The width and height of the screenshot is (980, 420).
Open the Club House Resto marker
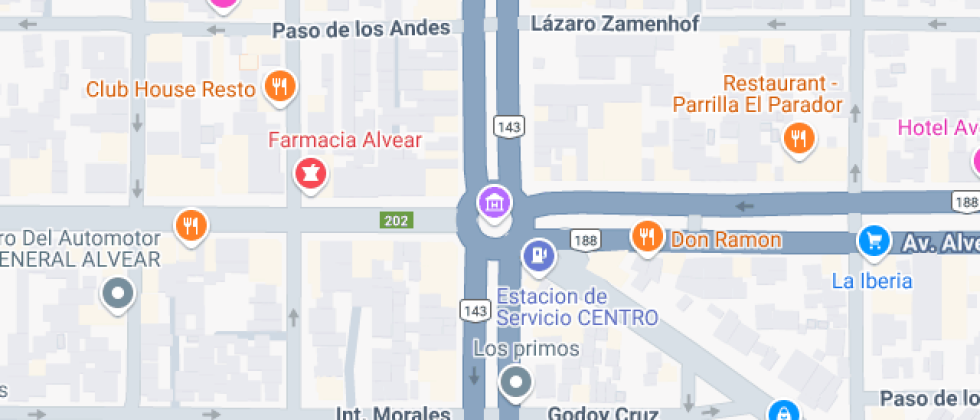pyautogui.click(x=279, y=87)
